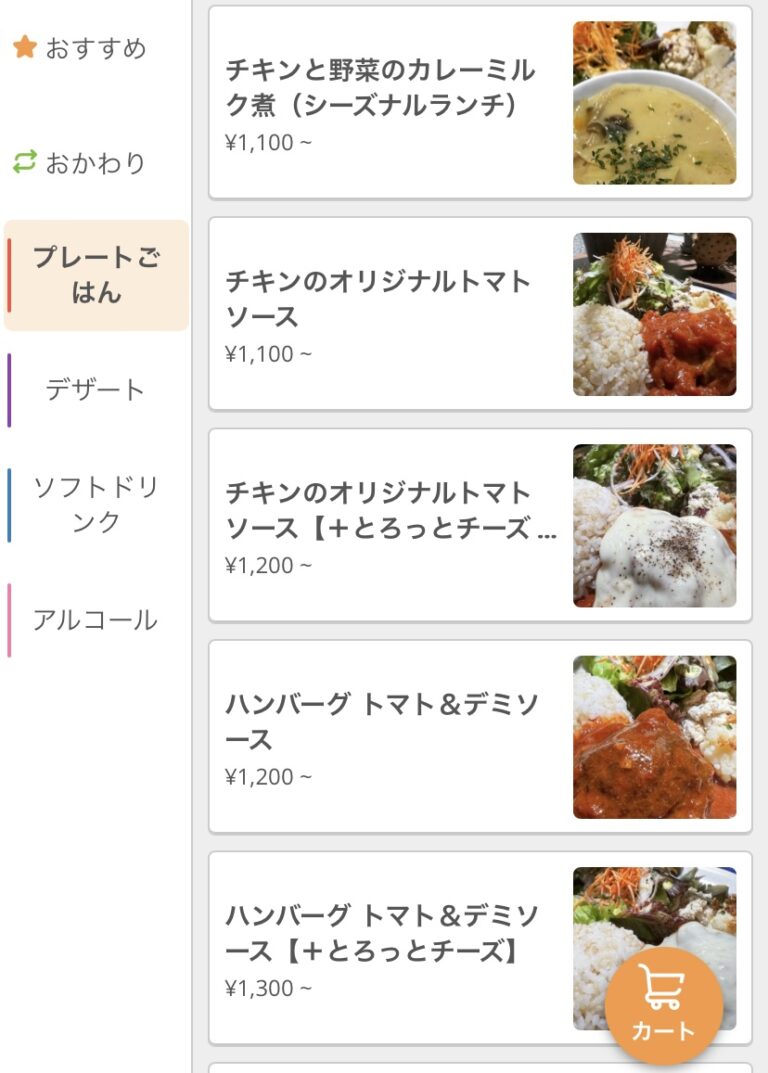The width and height of the screenshot is (768, 1073).
Task: Open the おすすめ menu section
Action: coord(95,44)
